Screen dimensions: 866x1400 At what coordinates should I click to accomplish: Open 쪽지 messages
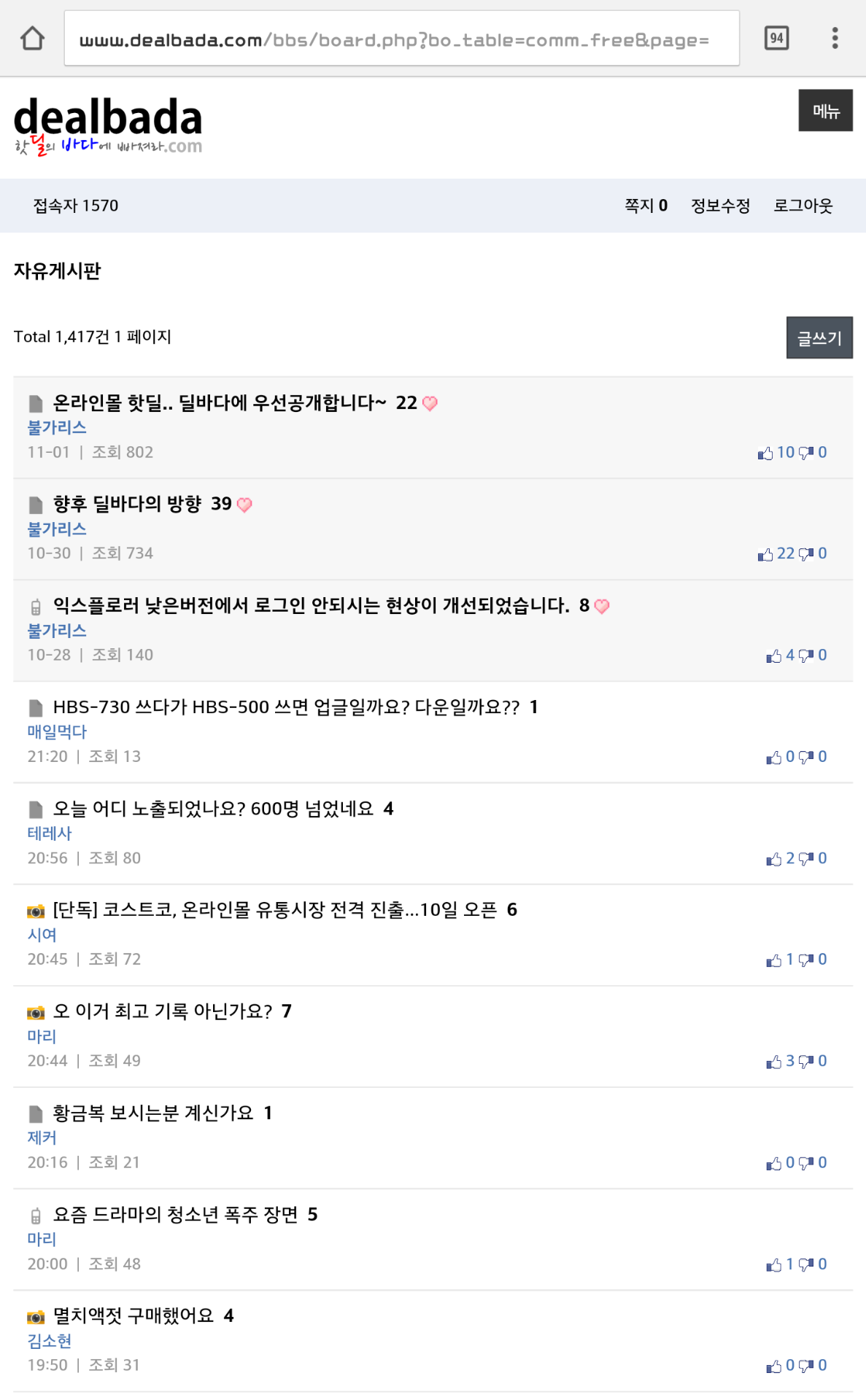[646, 206]
